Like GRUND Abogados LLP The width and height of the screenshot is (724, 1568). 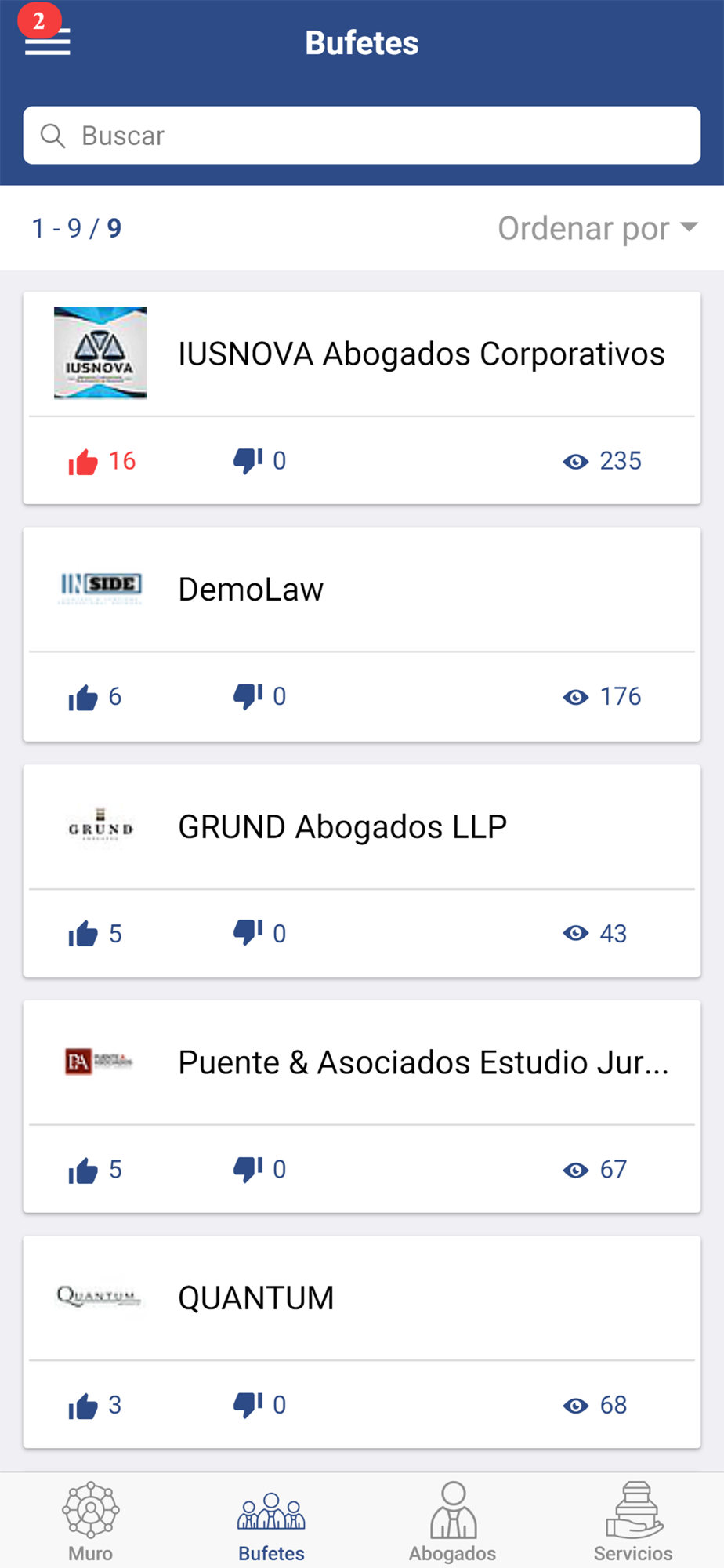pos(83,934)
